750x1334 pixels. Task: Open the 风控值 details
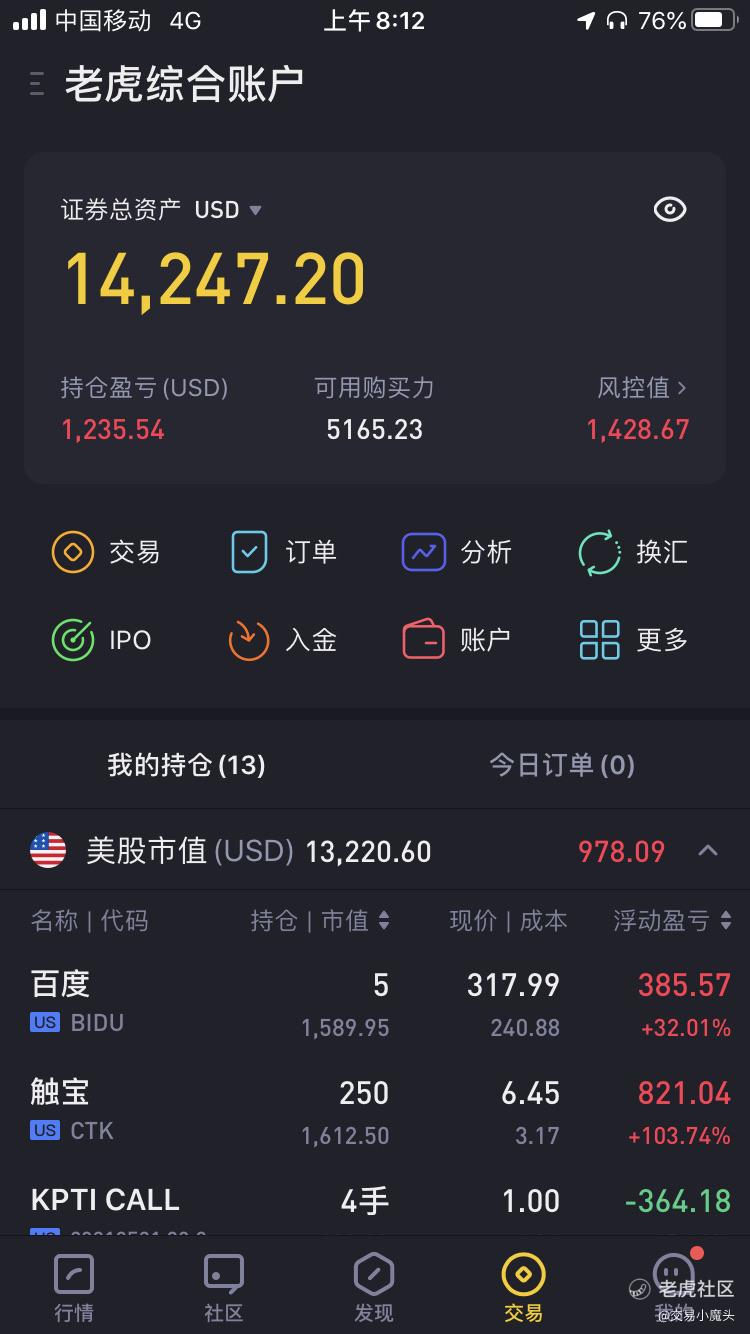(x=643, y=387)
